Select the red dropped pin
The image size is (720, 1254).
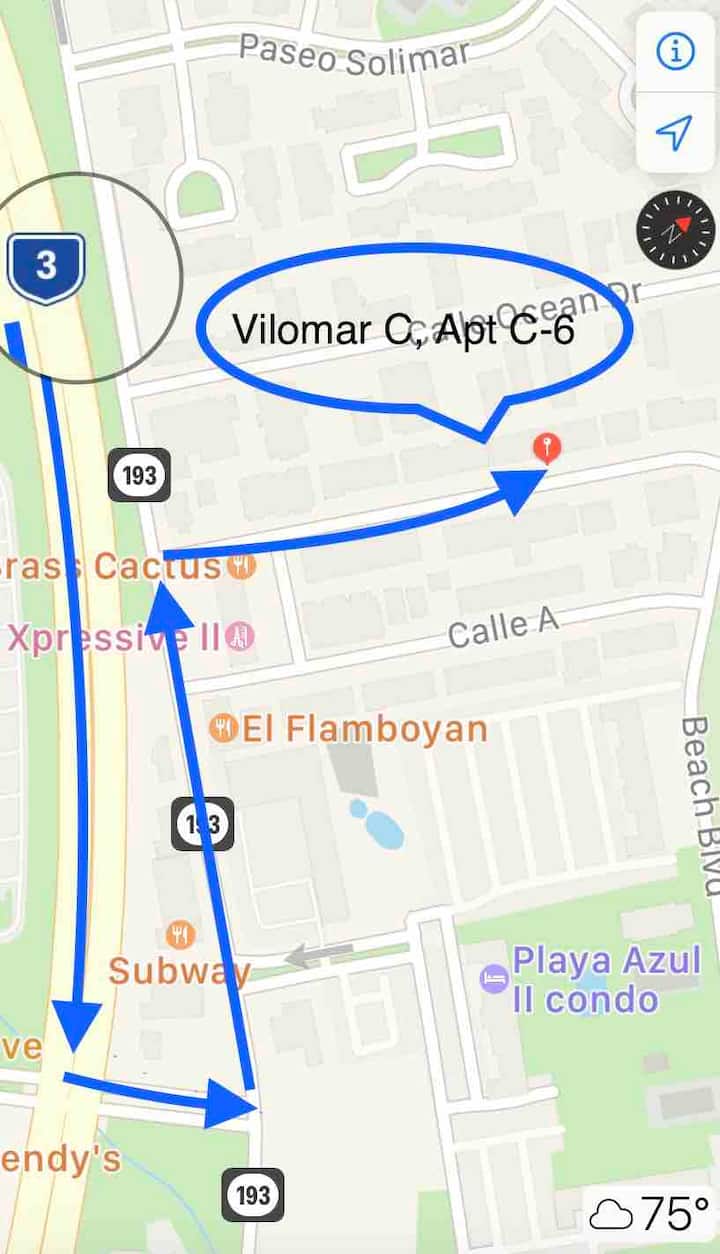(547, 448)
